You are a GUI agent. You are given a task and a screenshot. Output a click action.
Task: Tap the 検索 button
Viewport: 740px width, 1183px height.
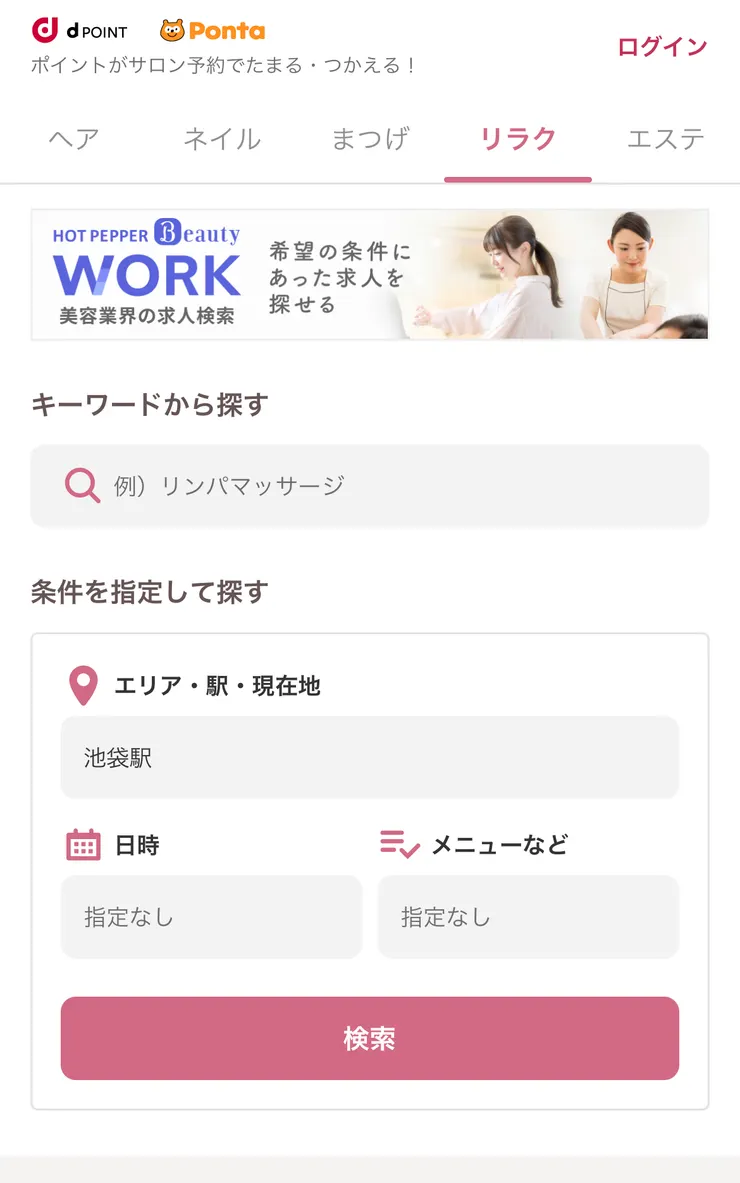pos(370,1038)
